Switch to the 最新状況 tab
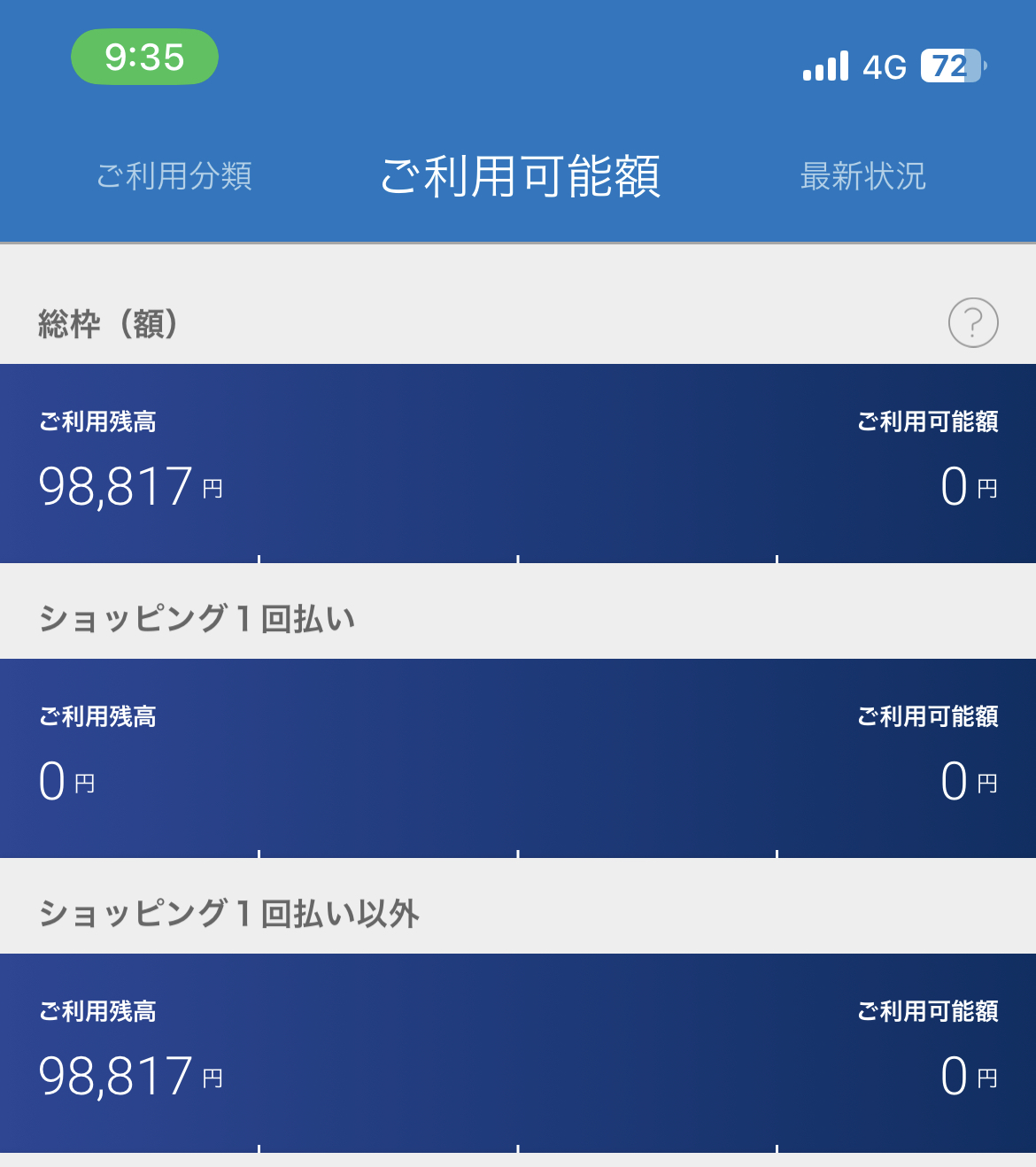This screenshot has width=1036, height=1167. tap(862, 176)
